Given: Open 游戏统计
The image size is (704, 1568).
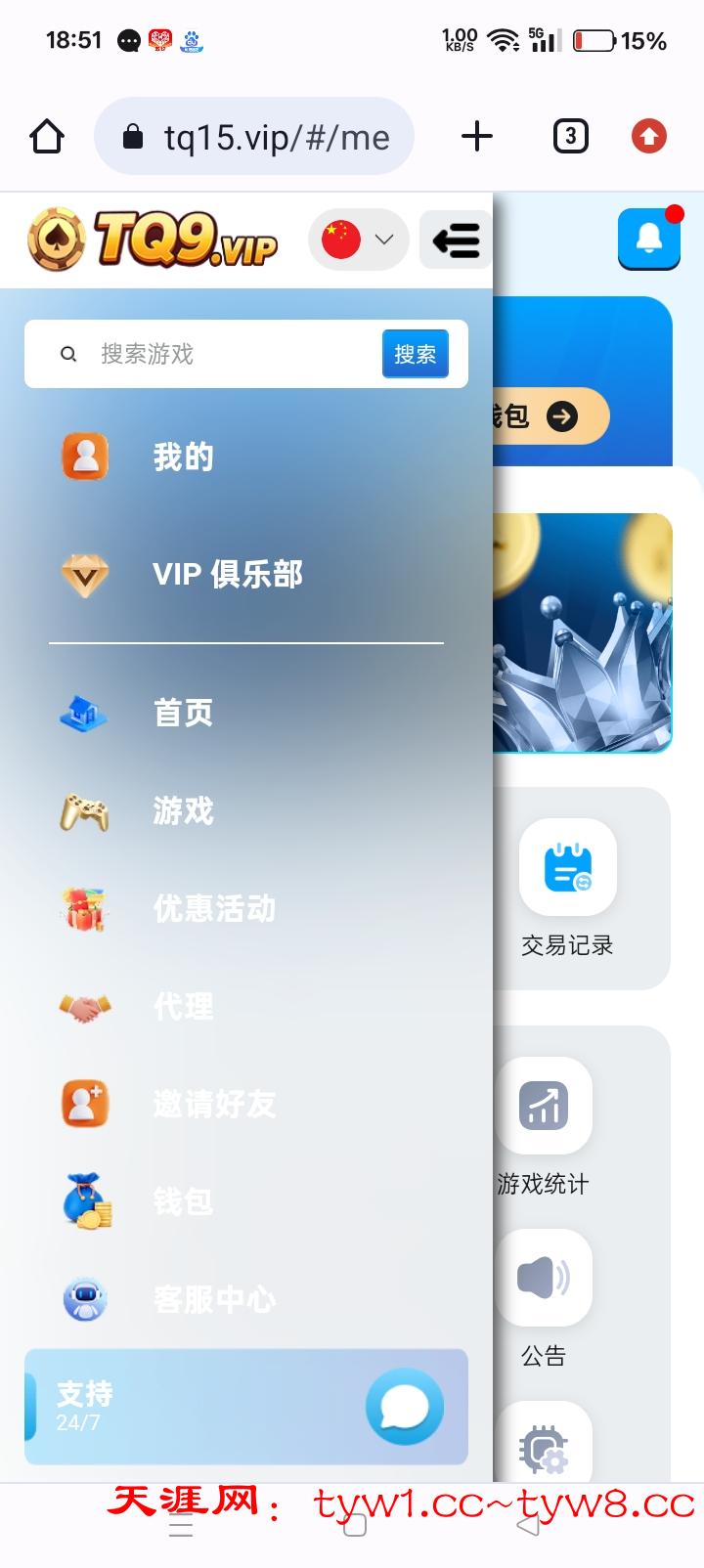Looking at the screenshot, I should click(544, 1124).
